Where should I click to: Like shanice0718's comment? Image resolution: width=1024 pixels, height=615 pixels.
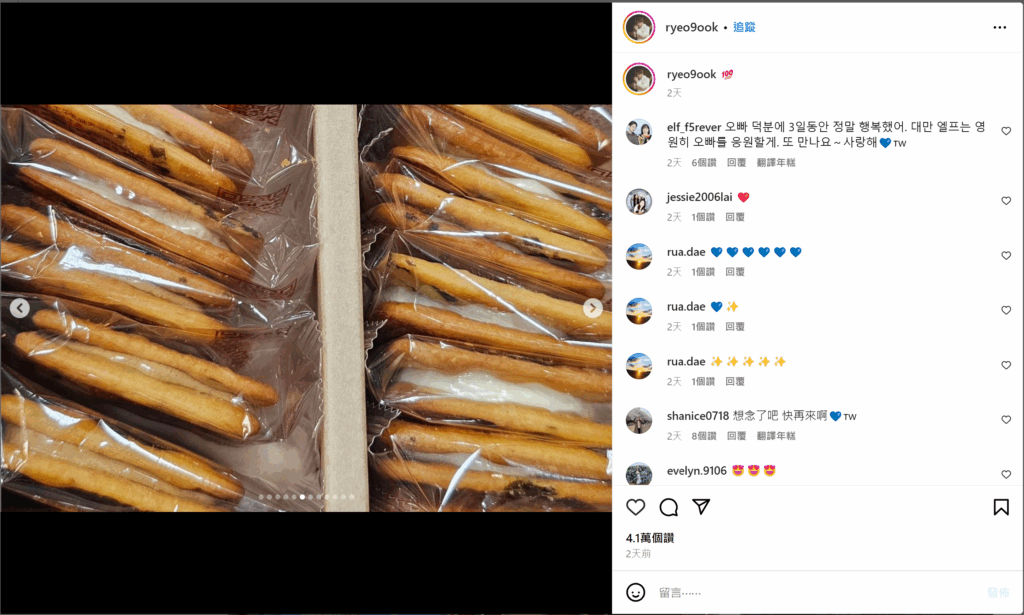click(x=1006, y=420)
